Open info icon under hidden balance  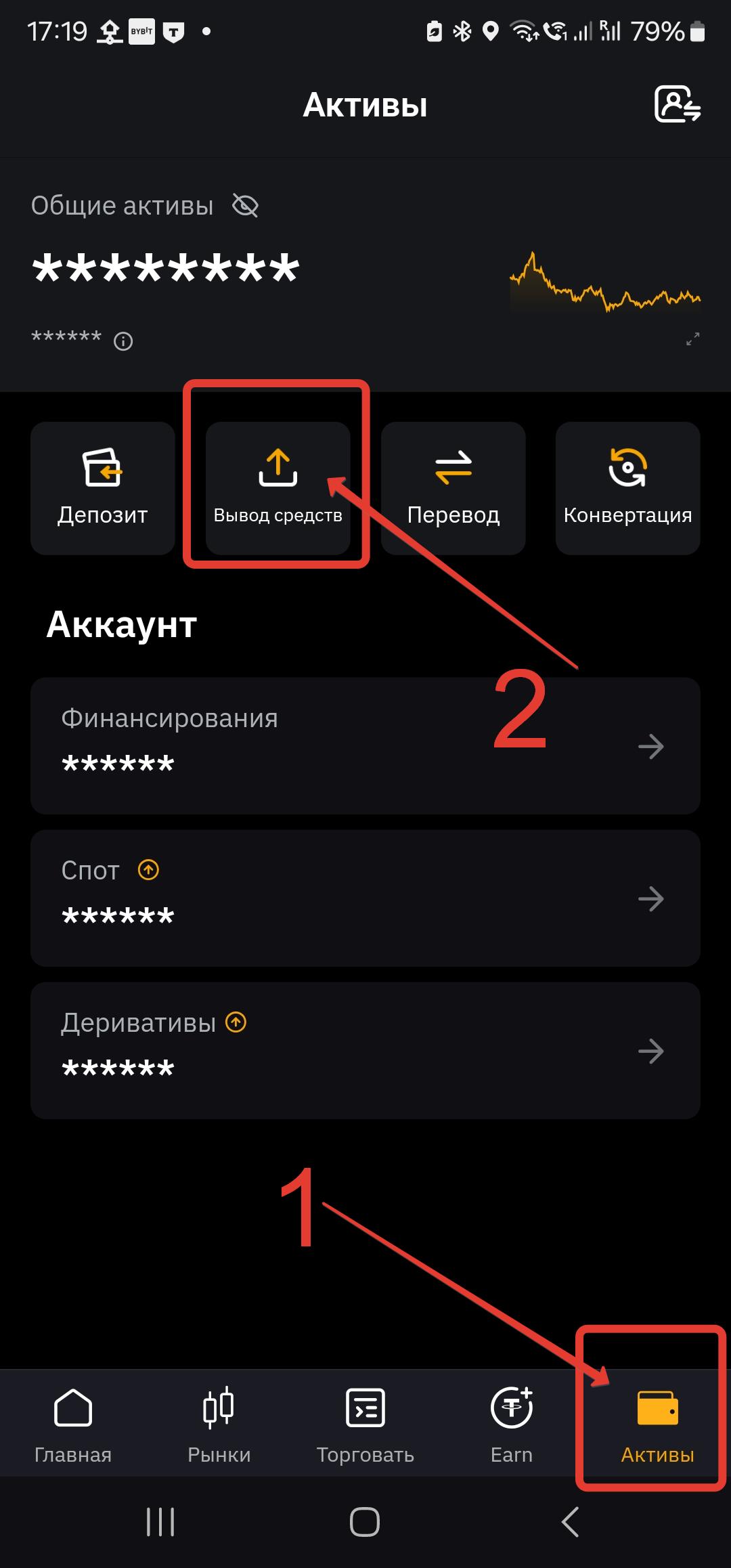123,341
